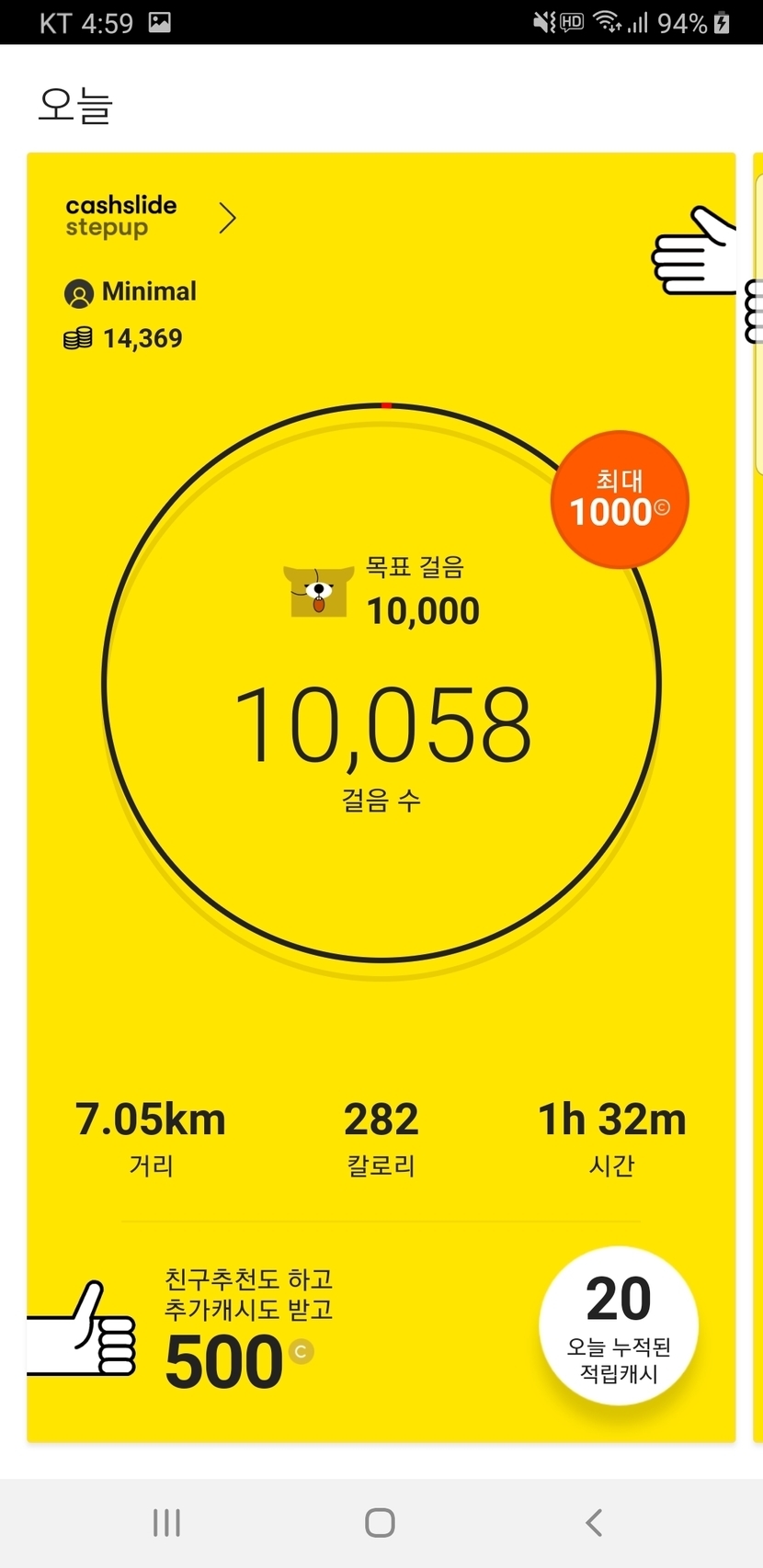Tap the 오늘 누적된 적립캐시 circle
The image size is (763, 1568).
619,1325
